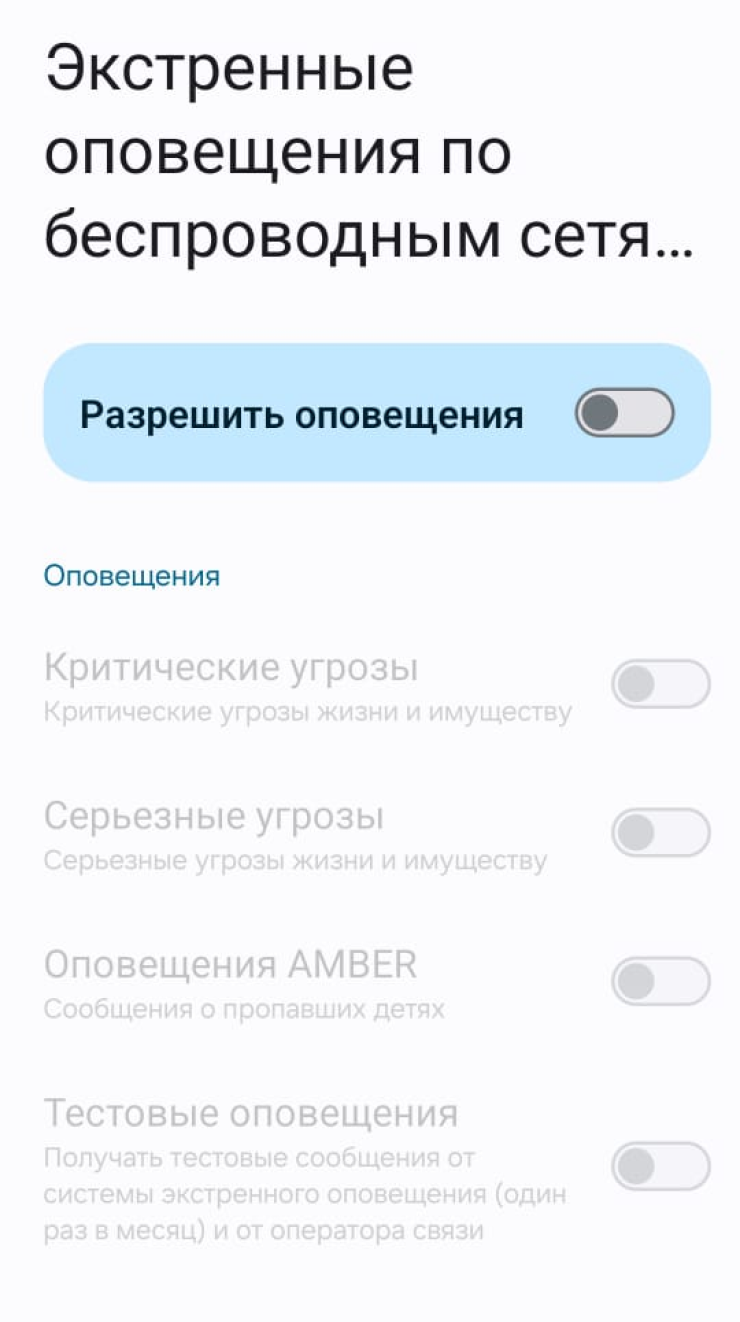Toggle Критические угрозы alerts
740x1322 pixels.
tap(660, 685)
